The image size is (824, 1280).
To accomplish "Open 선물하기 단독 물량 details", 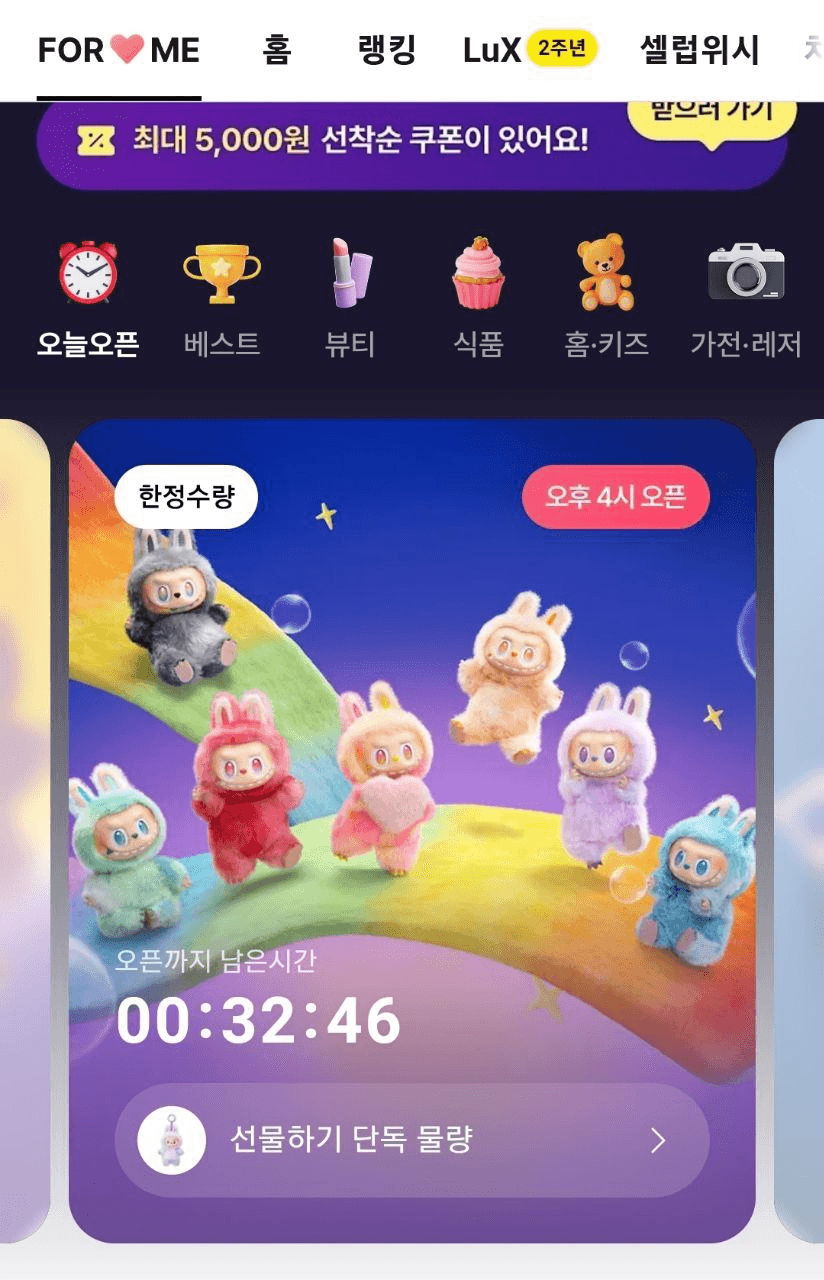I will coord(412,1140).
